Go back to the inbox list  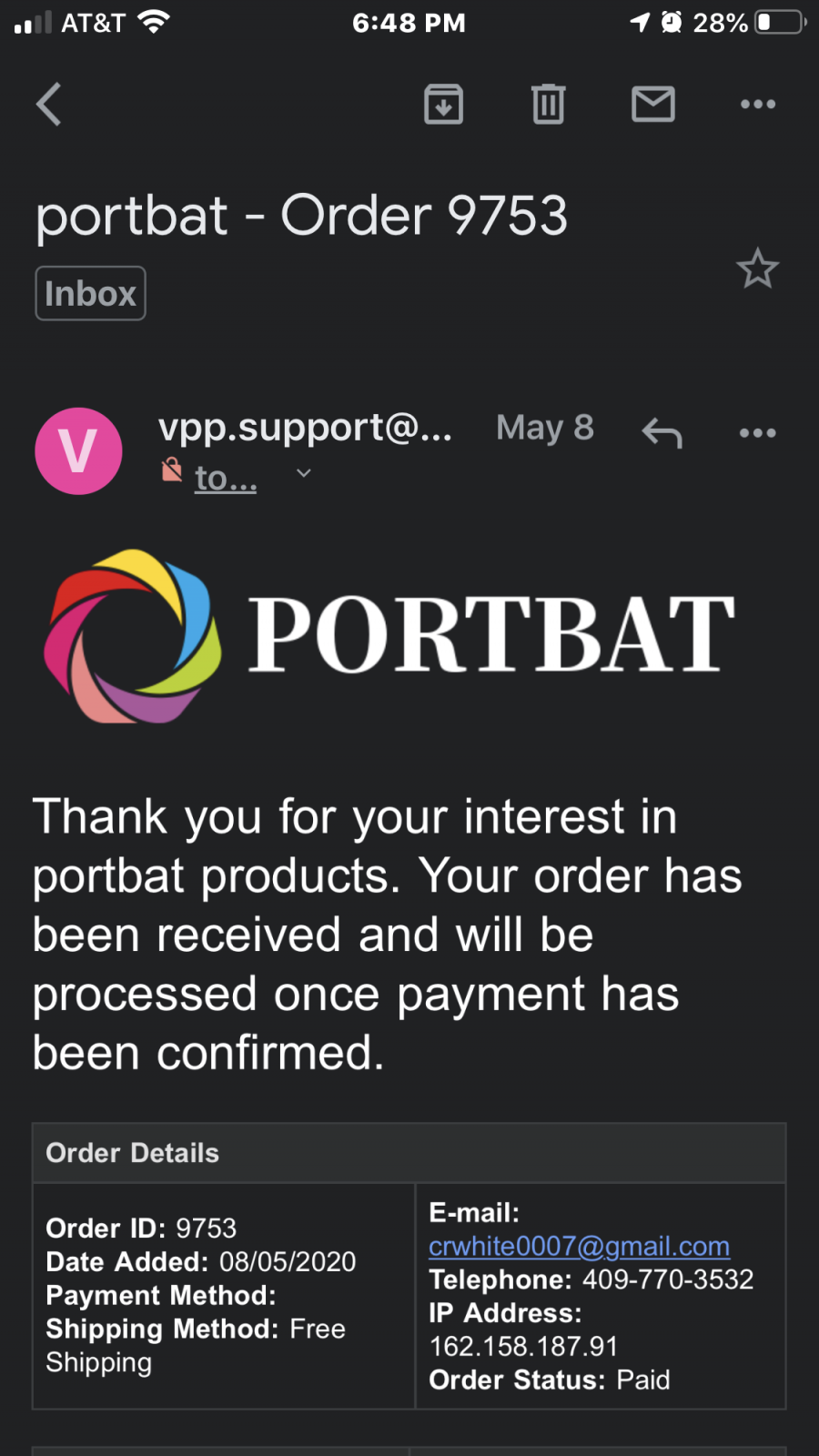click(x=49, y=104)
